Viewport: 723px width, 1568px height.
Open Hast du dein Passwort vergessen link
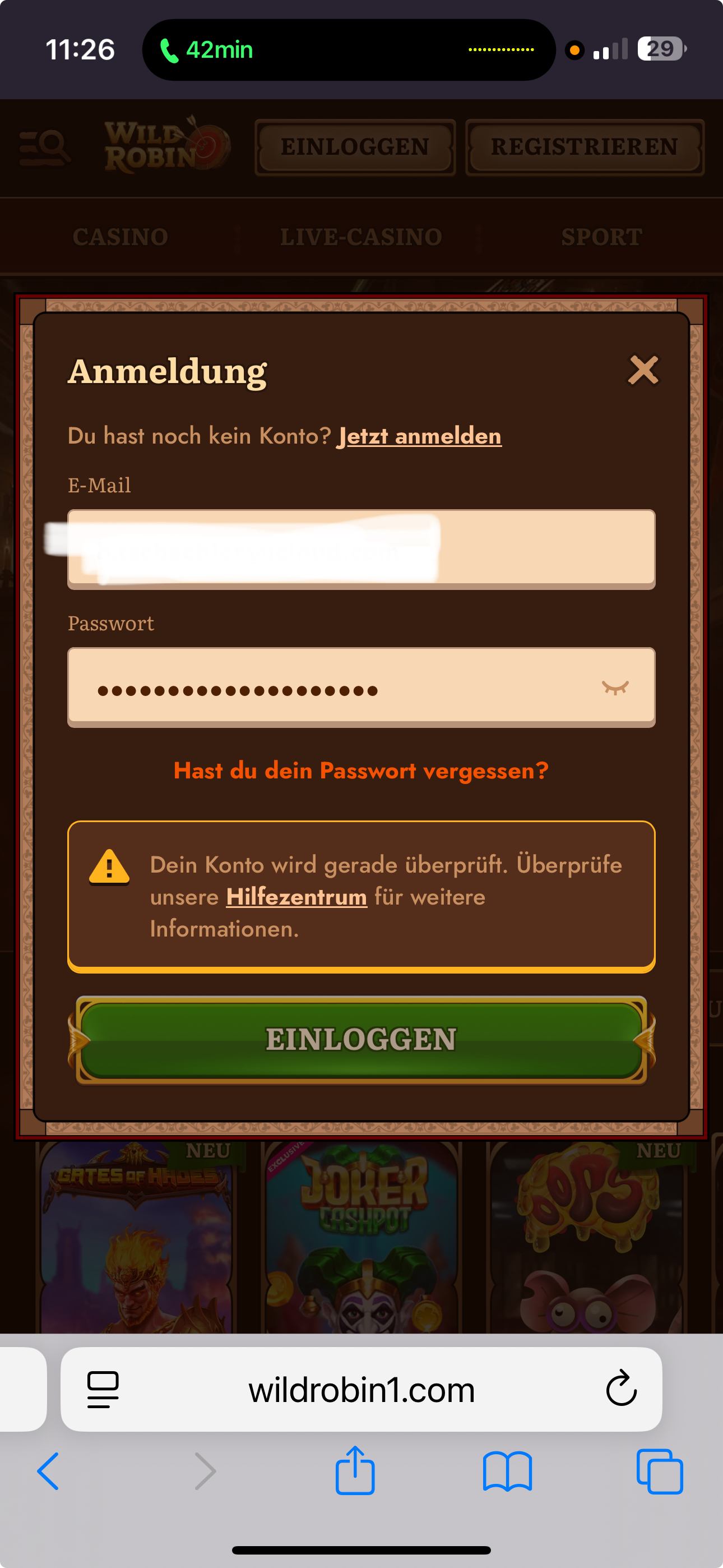click(361, 771)
